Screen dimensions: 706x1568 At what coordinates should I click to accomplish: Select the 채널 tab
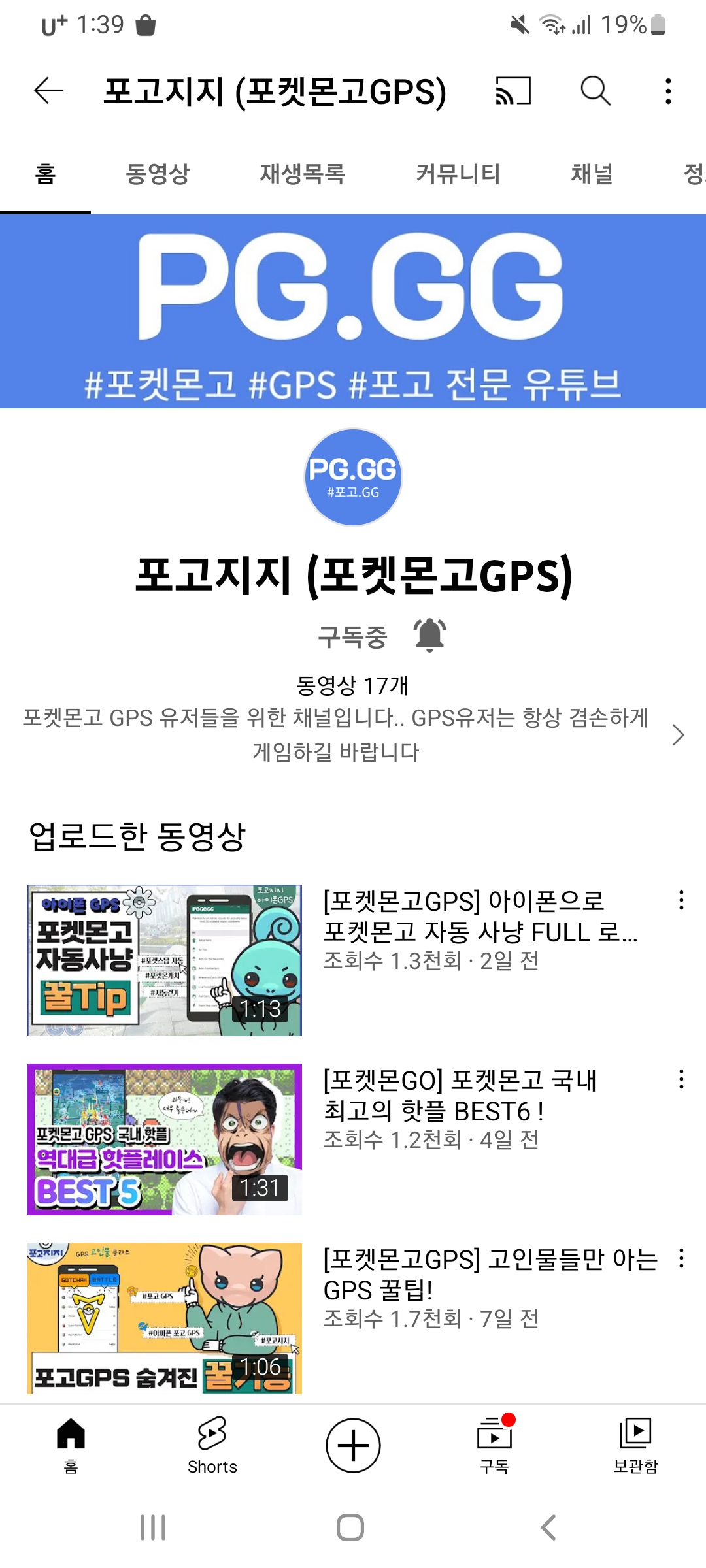tap(592, 174)
